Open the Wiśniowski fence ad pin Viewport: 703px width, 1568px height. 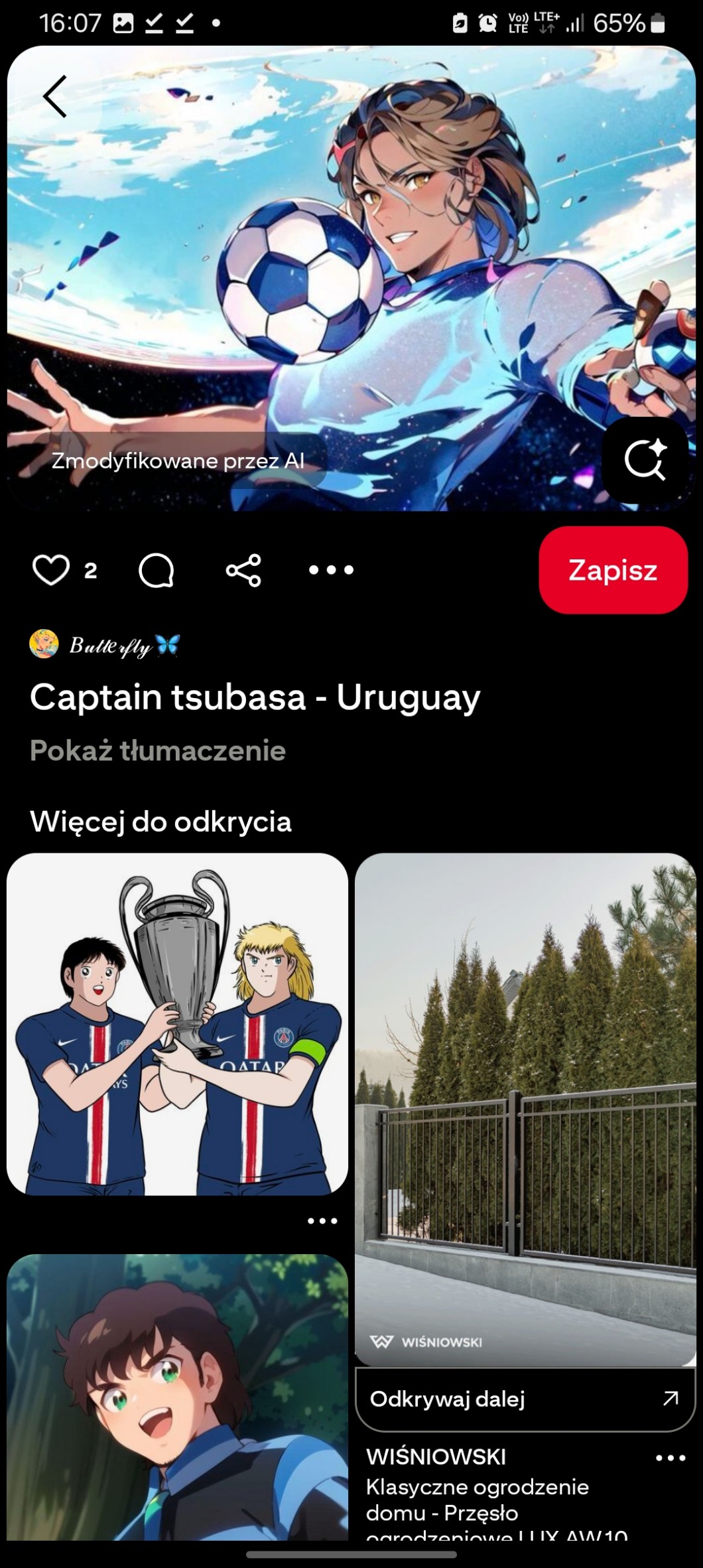tap(525, 1108)
